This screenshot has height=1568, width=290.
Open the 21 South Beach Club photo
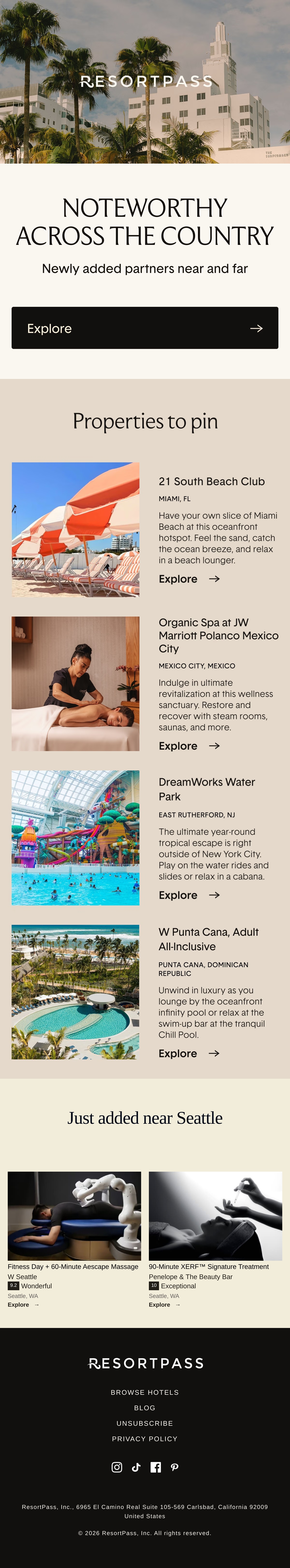[x=75, y=530]
